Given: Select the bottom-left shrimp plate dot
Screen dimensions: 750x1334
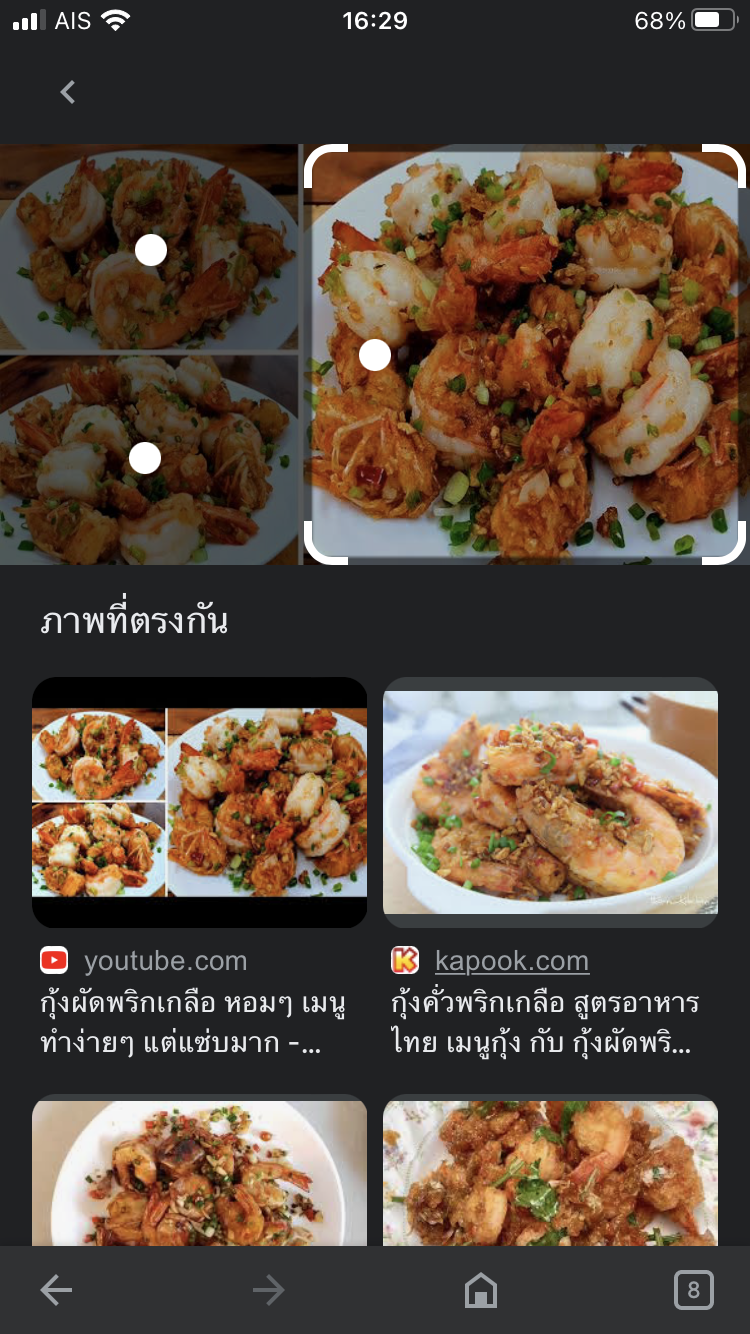Looking at the screenshot, I should pyautogui.click(x=145, y=458).
